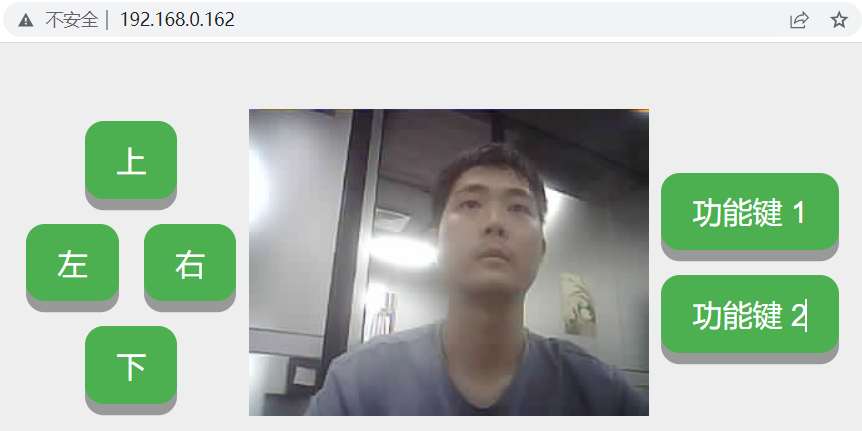Activate 功能键 2 button
This screenshot has height=431, width=862.
(x=749, y=314)
